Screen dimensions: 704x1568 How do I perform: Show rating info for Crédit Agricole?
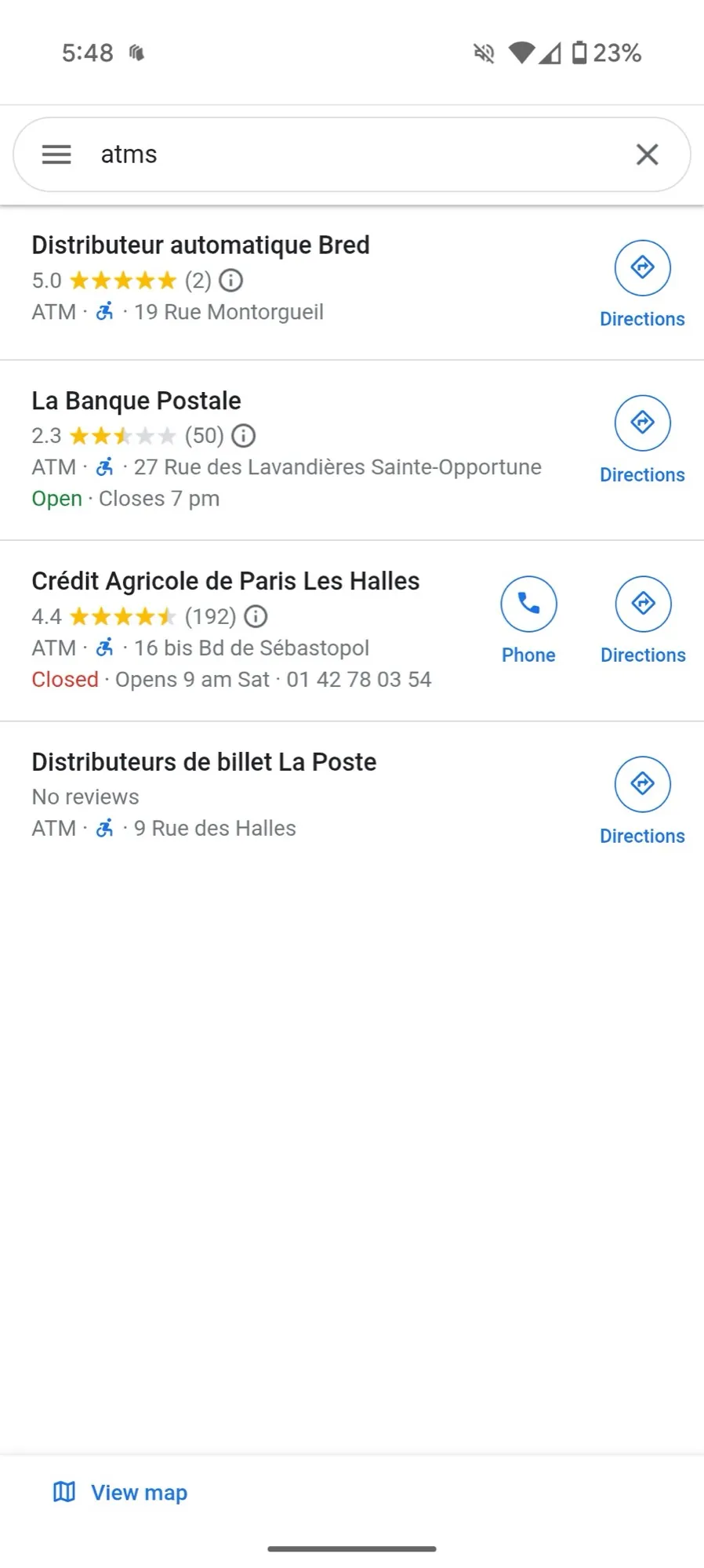256,616
